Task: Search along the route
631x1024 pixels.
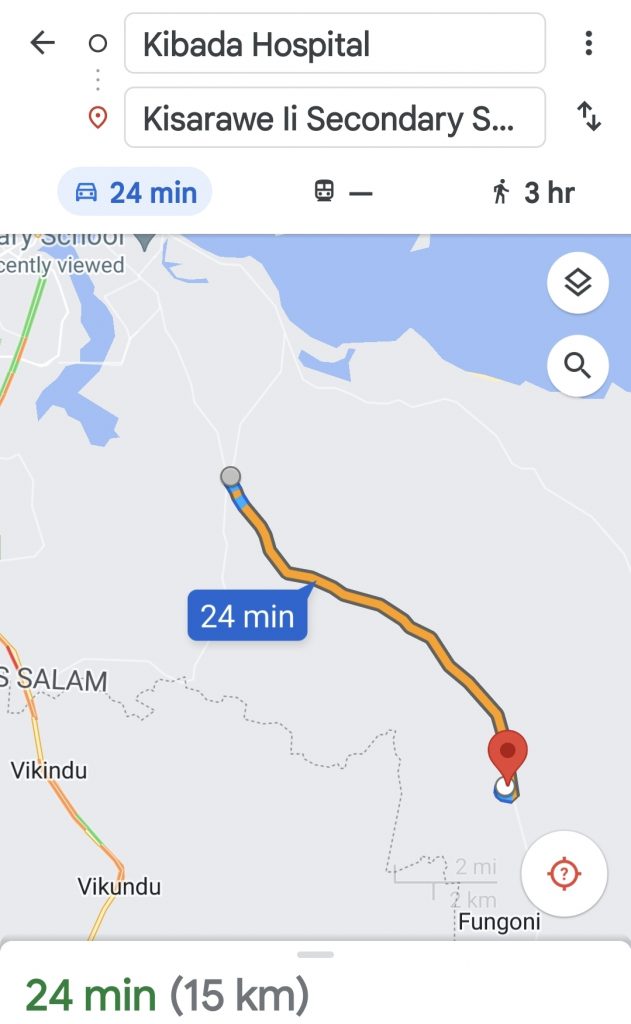Action: tap(578, 366)
